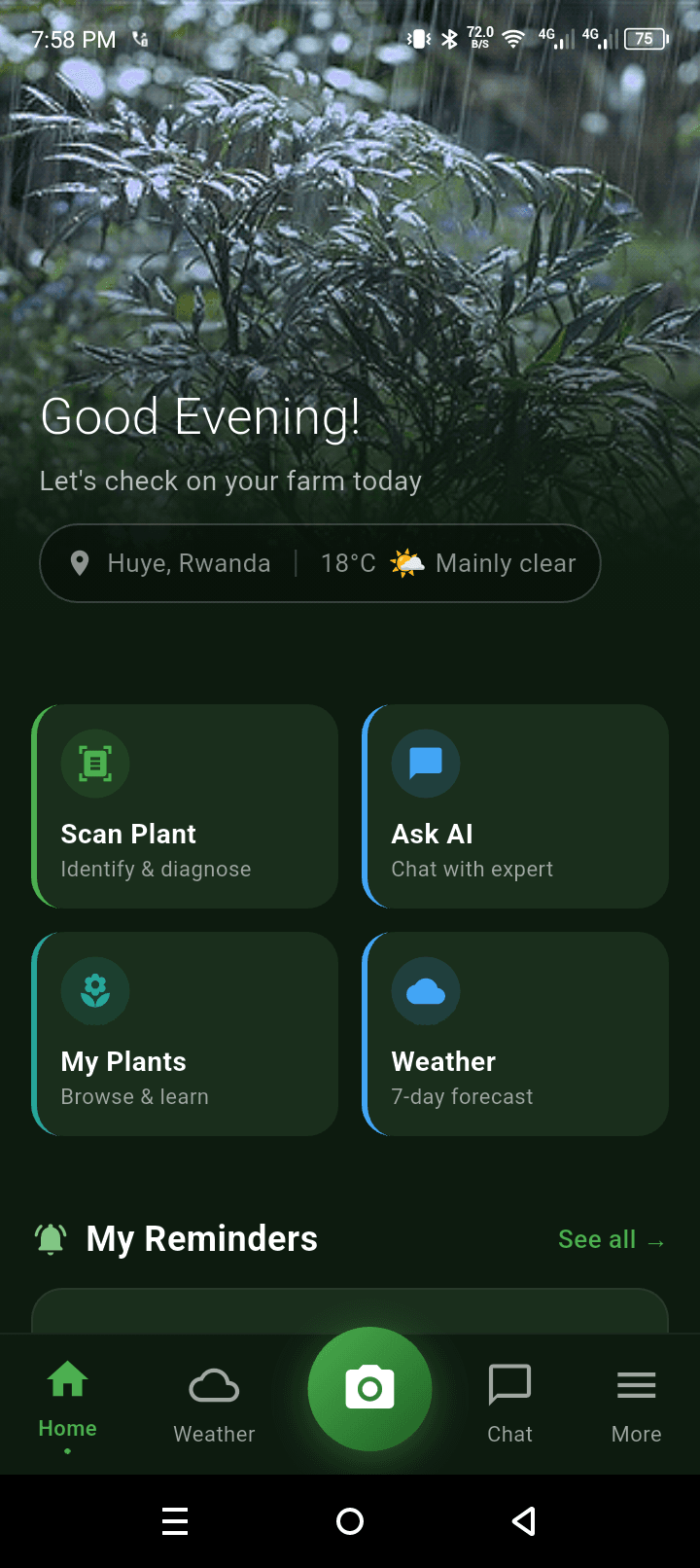Click the bell icon beside My Reminders
Screen dimensions: 700x1568
pos(51,1237)
